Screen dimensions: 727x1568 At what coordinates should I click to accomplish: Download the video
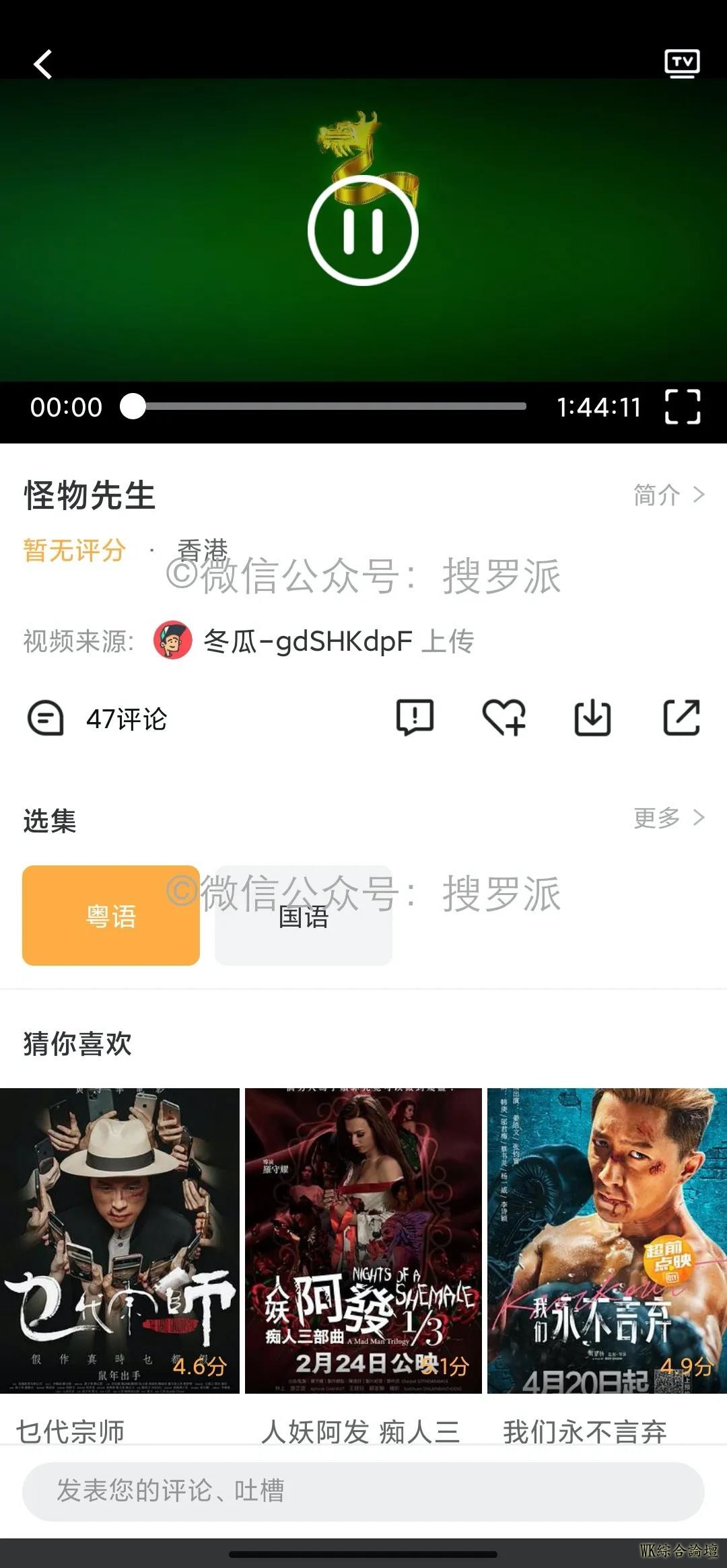click(x=592, y=717)
